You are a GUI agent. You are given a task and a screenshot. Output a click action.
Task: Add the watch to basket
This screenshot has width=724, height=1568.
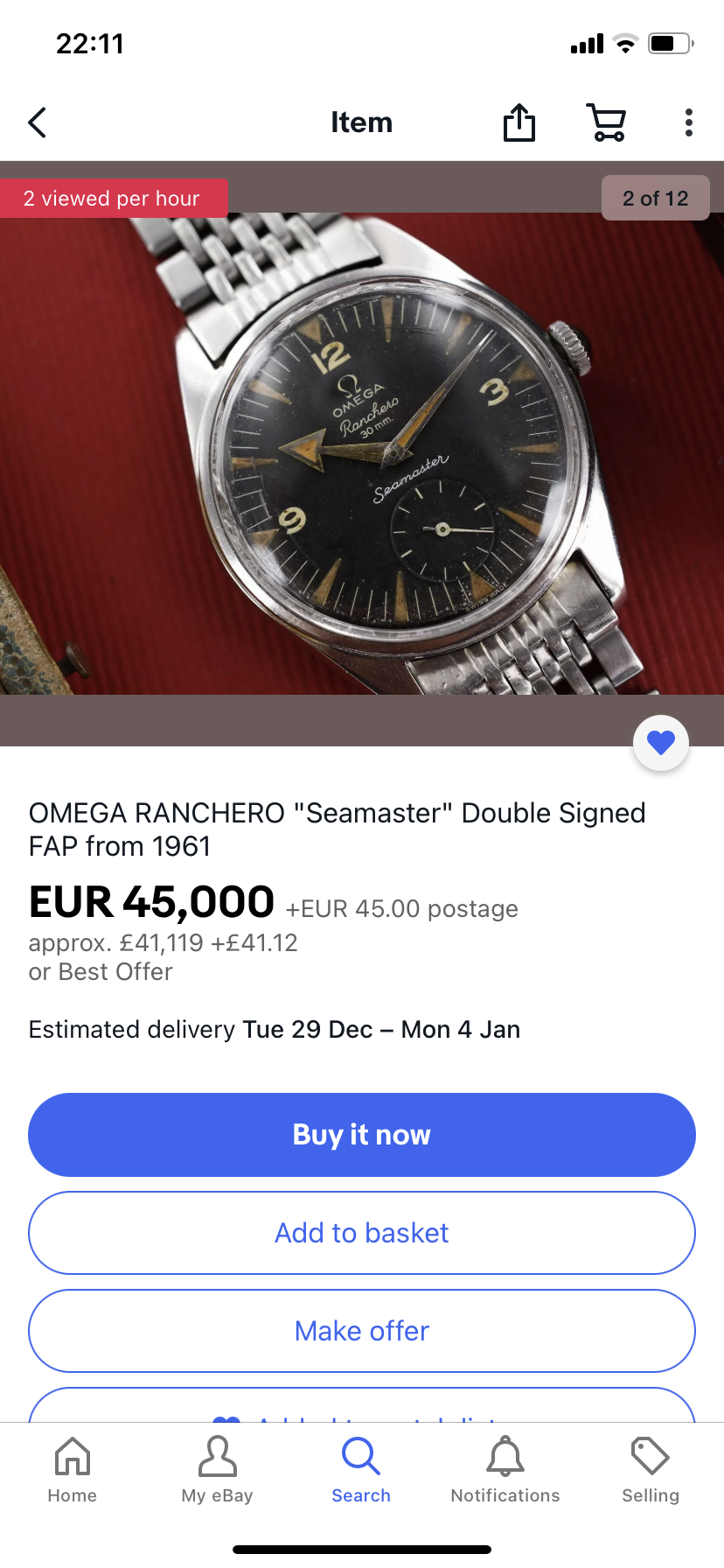pyautogui.click(x=362, y=1233)
